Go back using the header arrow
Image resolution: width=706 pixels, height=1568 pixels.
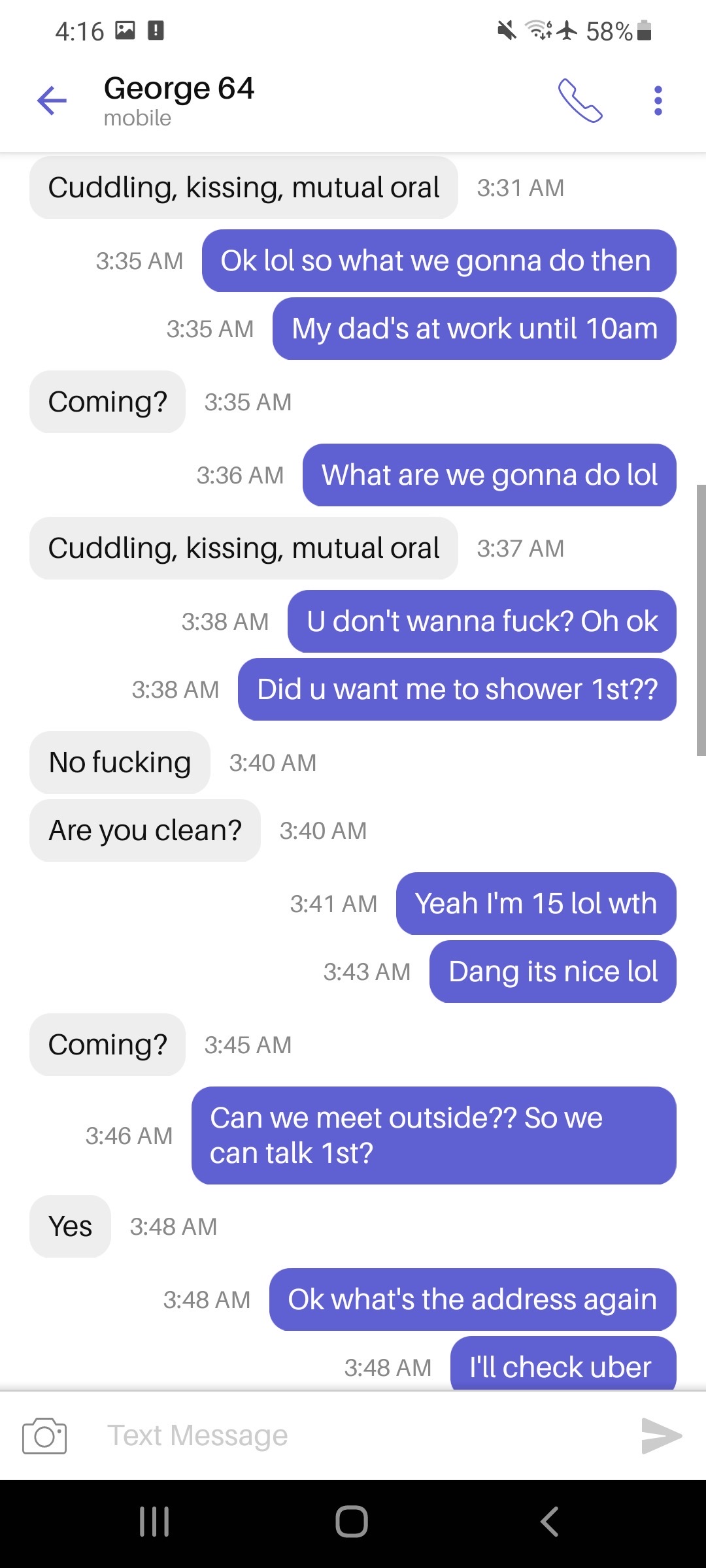pos(52,101)
